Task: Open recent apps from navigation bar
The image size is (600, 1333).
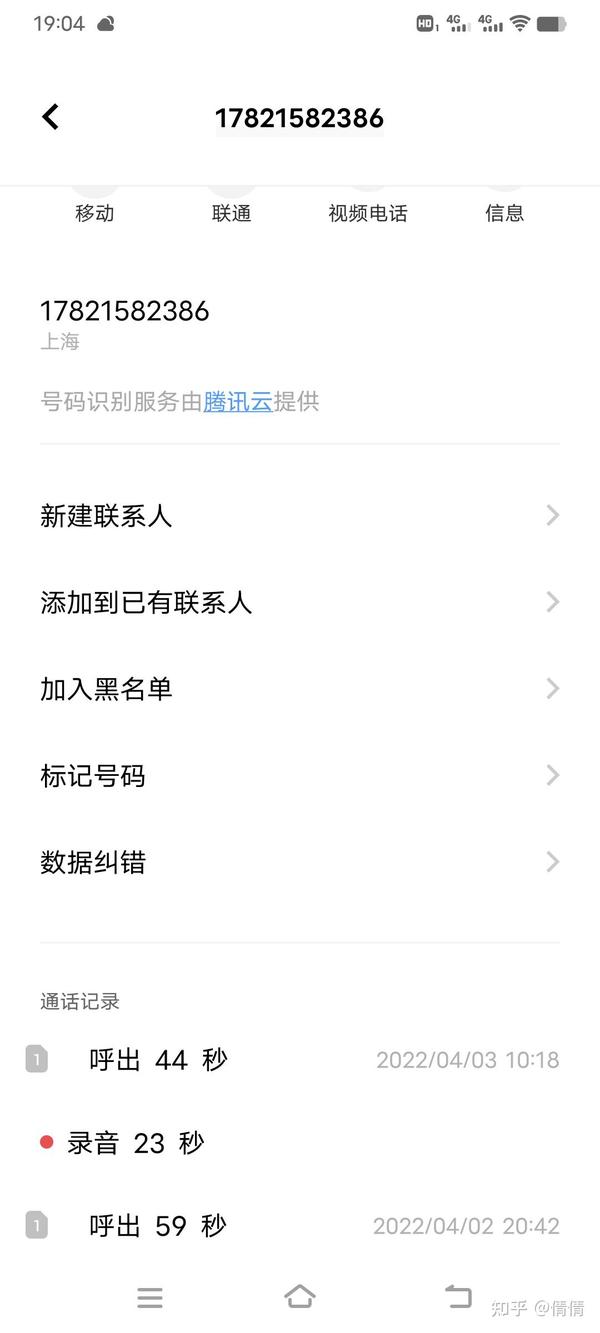Action: tap(150, 1298)
